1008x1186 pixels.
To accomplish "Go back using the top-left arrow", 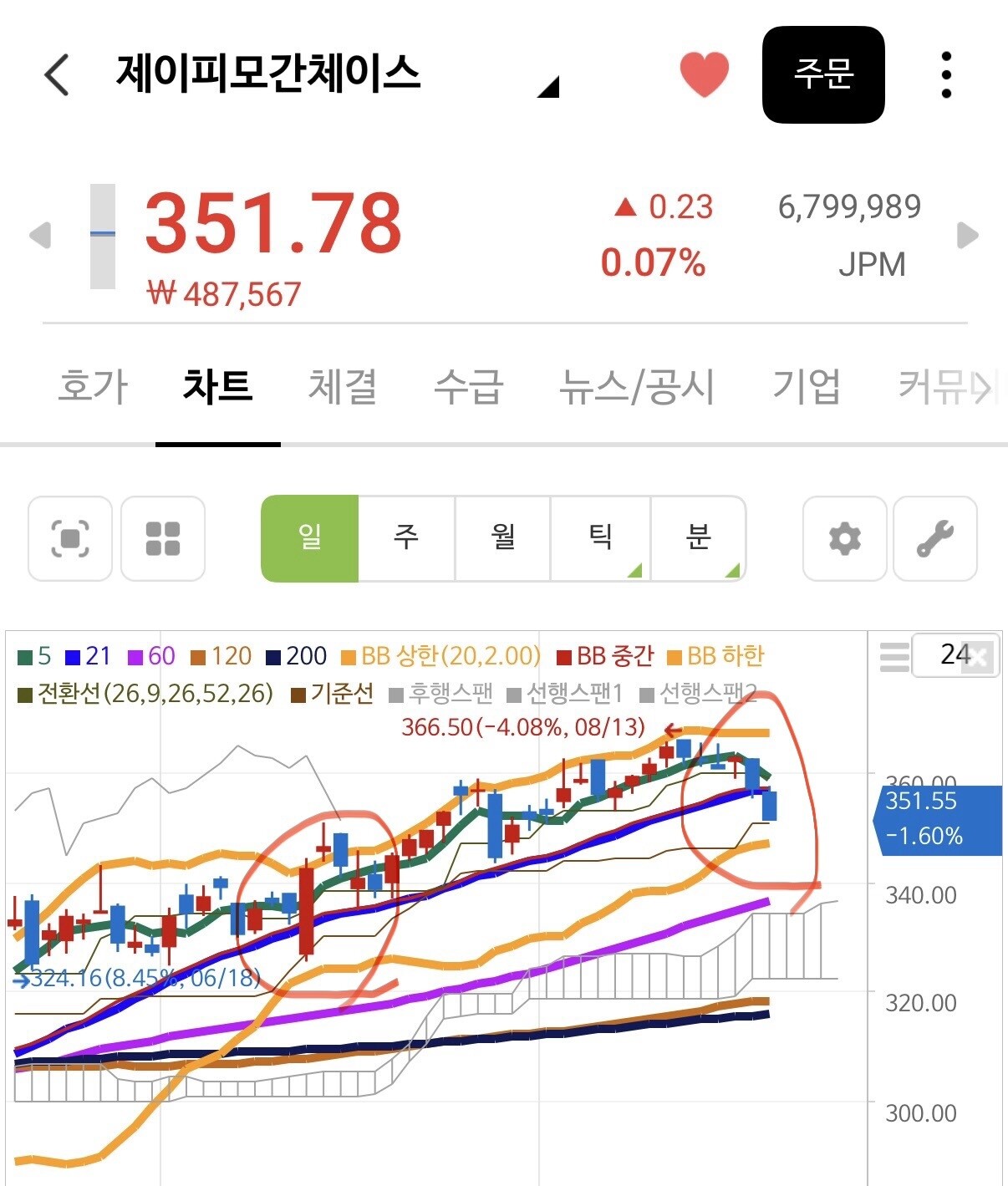I will coord(56,74).
